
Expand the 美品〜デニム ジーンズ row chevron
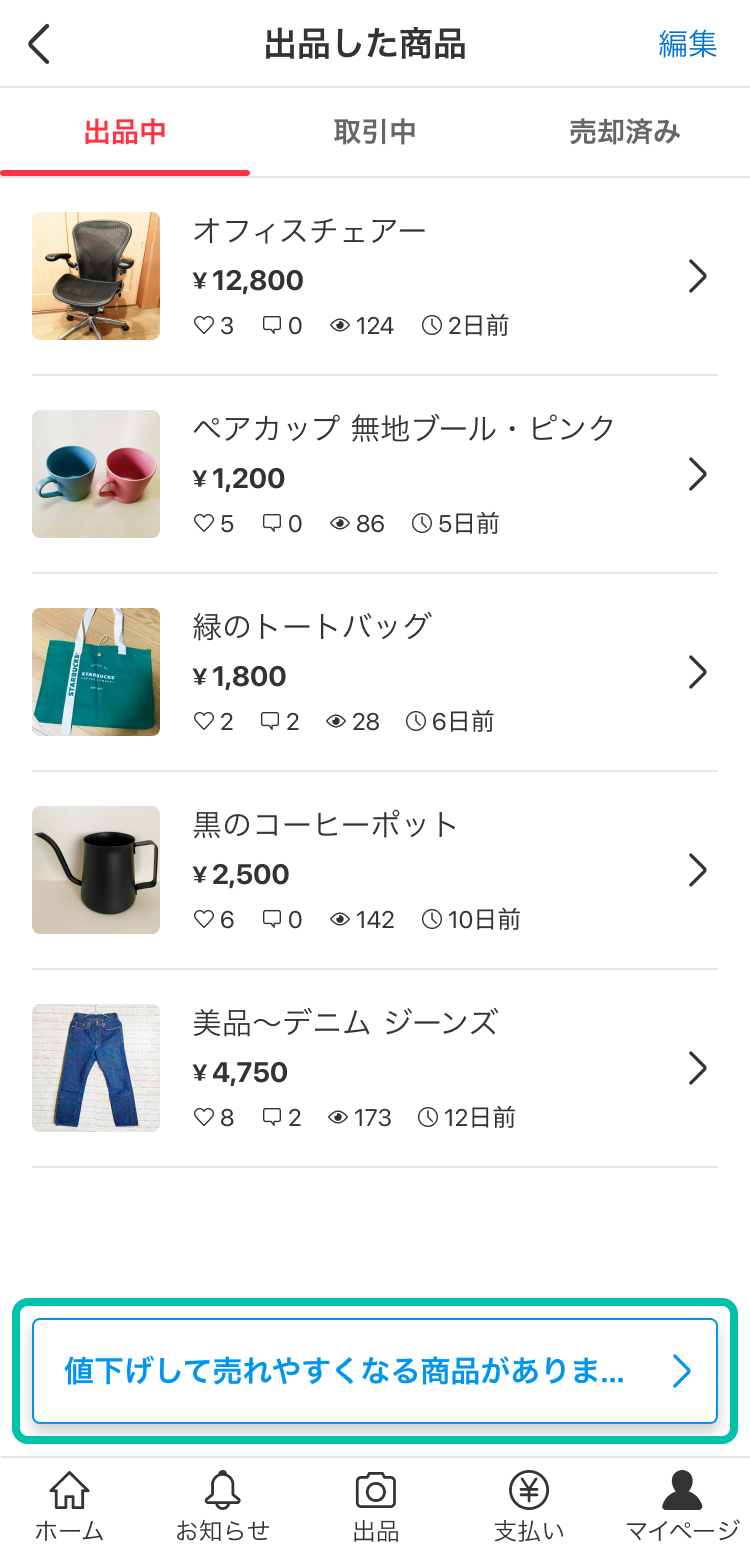pyautogui.click(x=697, y=1068)
